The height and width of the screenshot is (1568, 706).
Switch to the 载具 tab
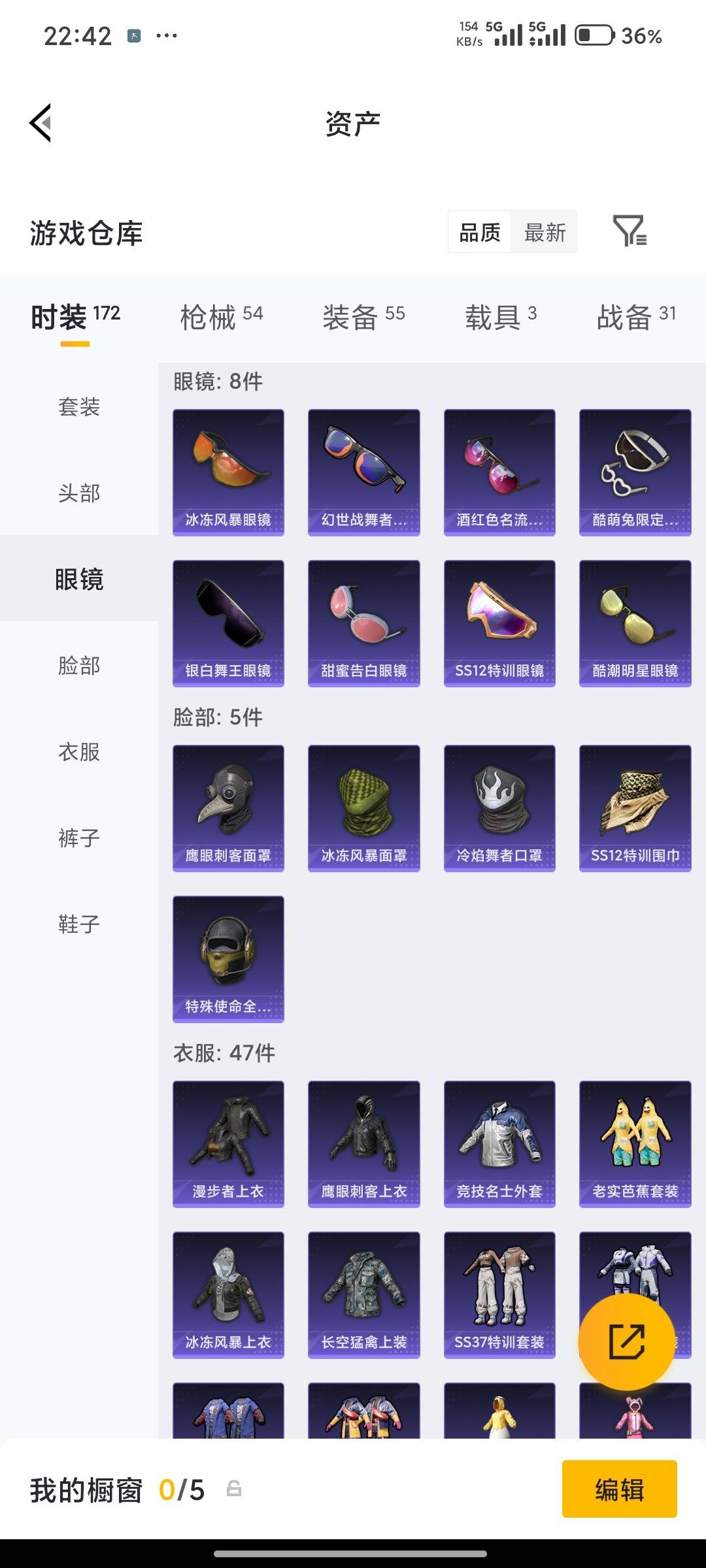coord(501,315)
